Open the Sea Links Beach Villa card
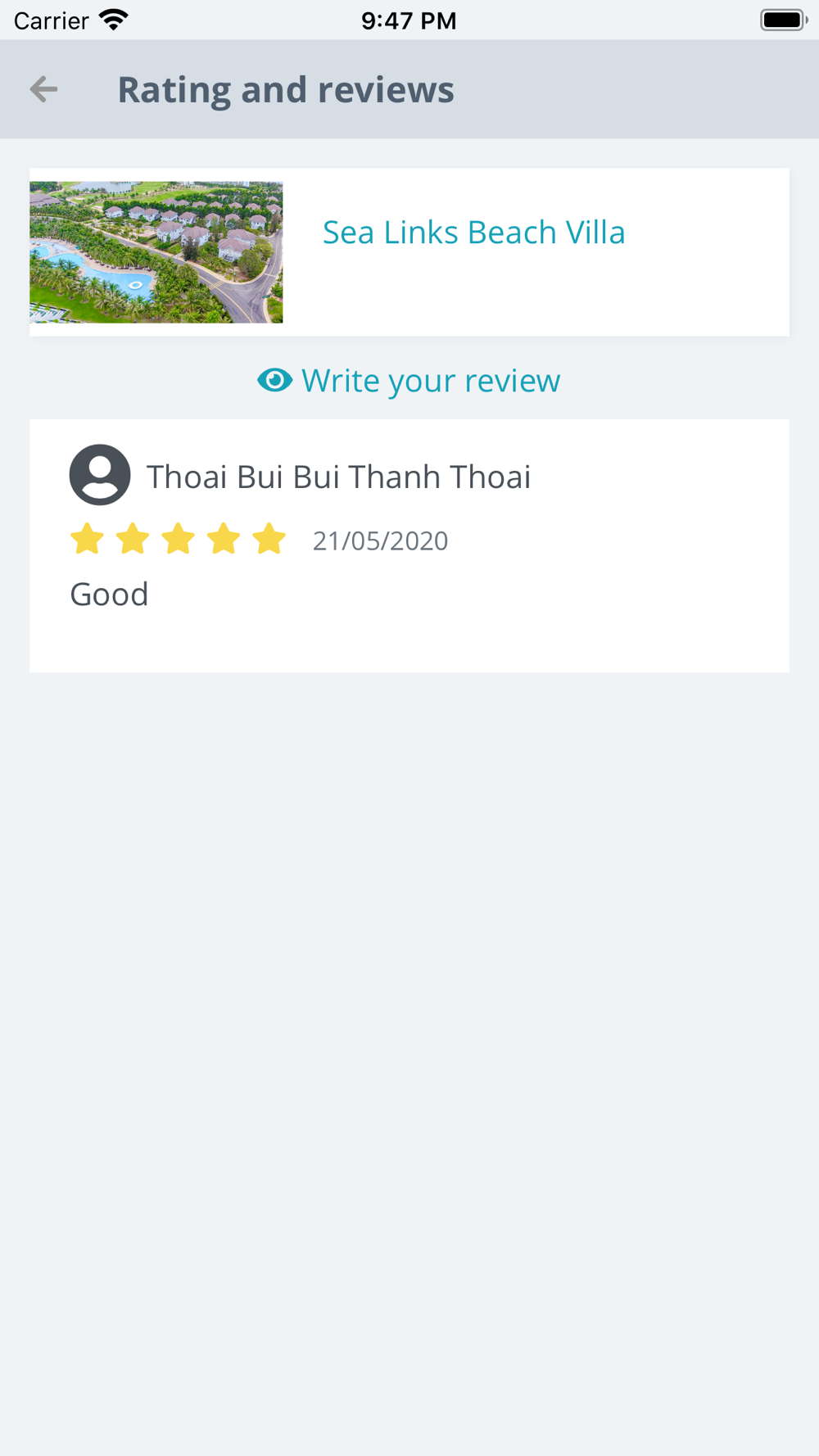The image size is (819, 1456). pos(409,252)
